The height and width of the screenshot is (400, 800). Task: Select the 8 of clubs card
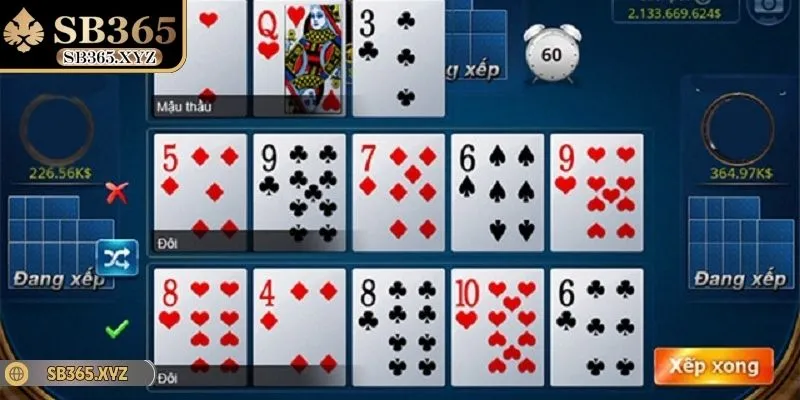click(398, 327)
